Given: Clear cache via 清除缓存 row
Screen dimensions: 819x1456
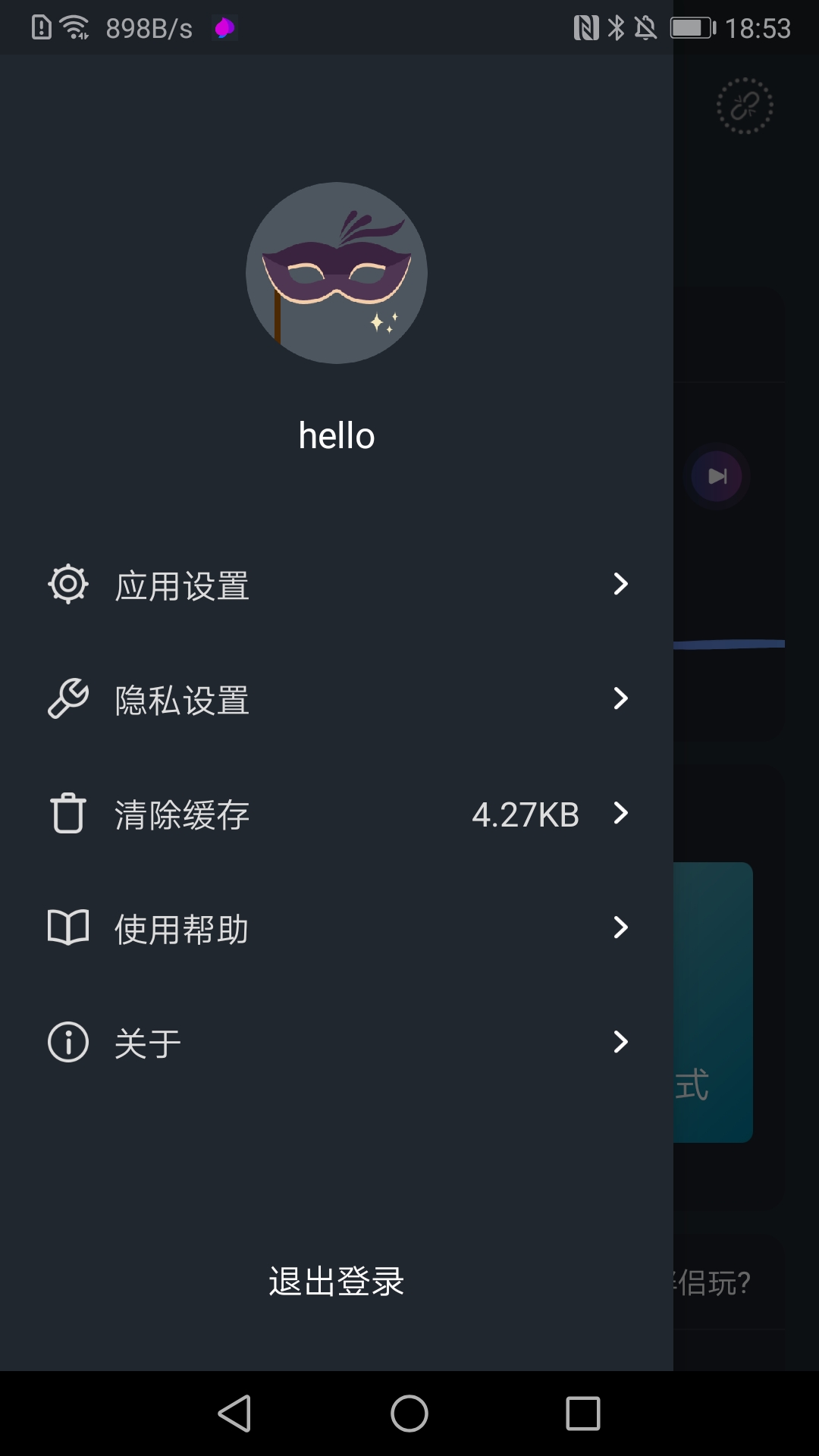Looking at the screenshot, I should (x=336, y=814).
